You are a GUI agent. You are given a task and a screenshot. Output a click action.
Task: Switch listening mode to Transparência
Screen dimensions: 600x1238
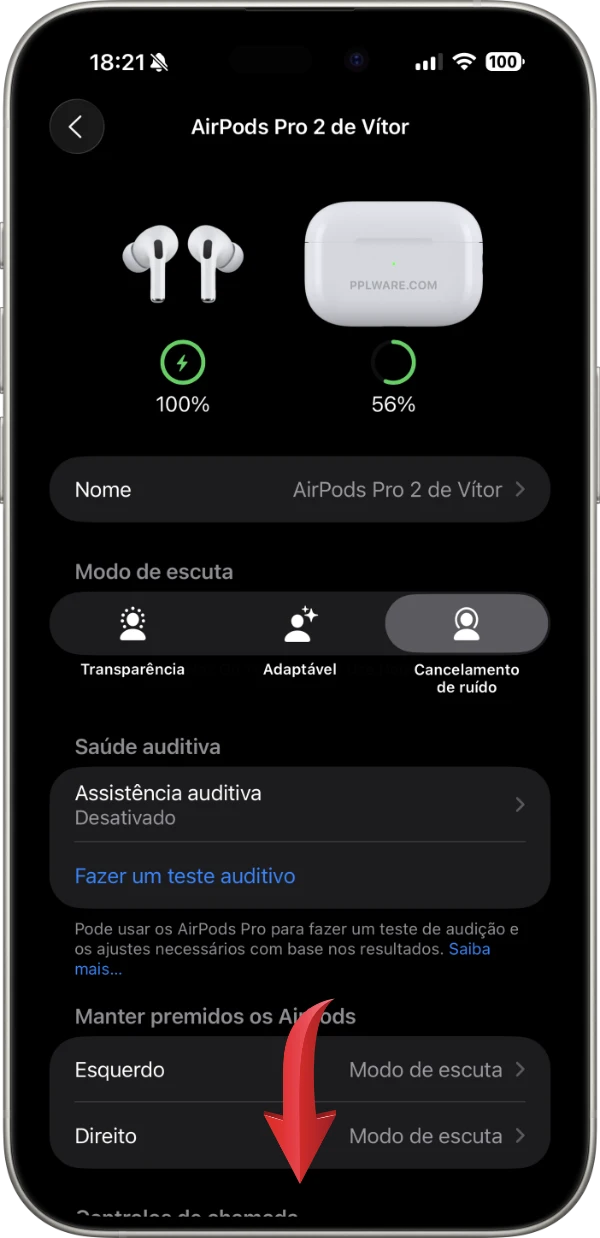133,625
